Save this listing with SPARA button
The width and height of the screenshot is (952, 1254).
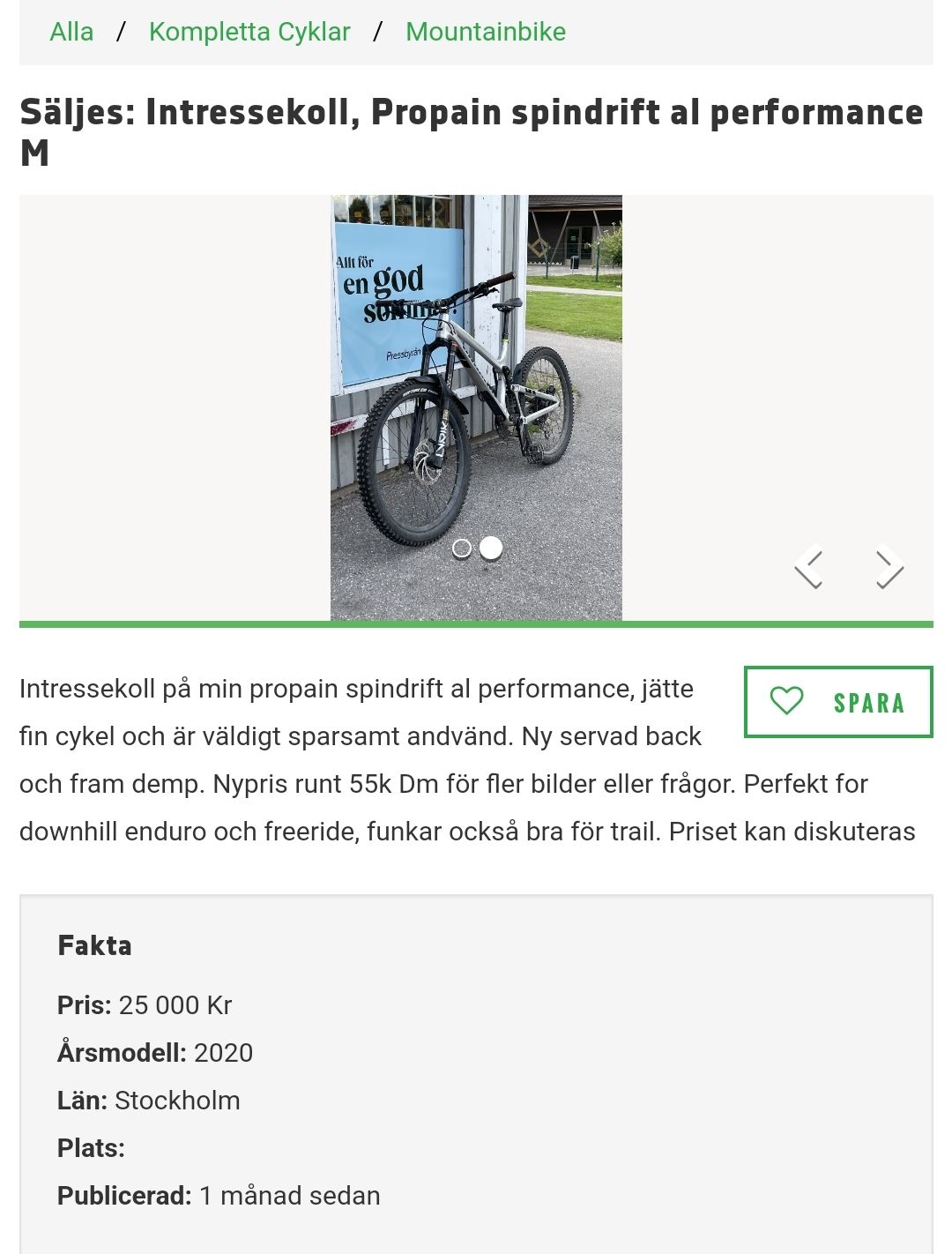click(x=838, y=702)
